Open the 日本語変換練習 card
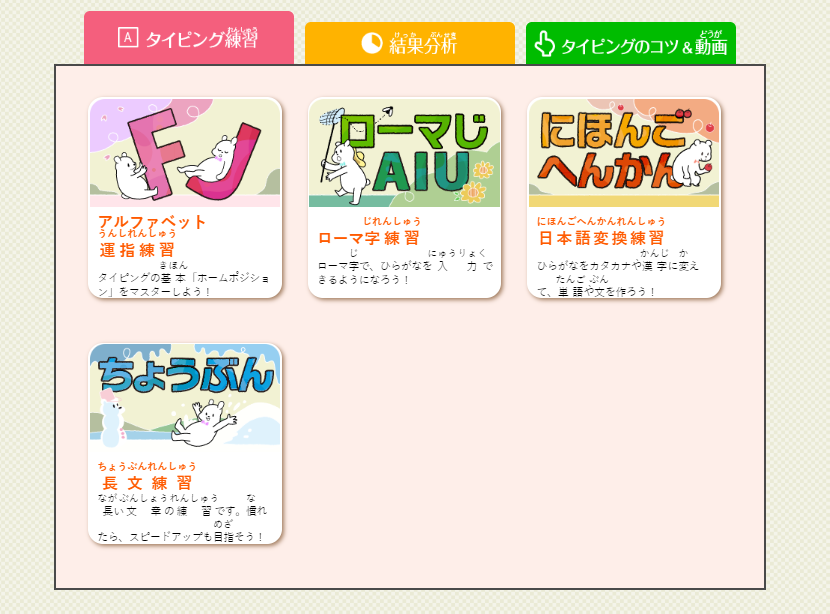Image resolution: width=830 pixels, height=614 pixels. click(624, 198)
